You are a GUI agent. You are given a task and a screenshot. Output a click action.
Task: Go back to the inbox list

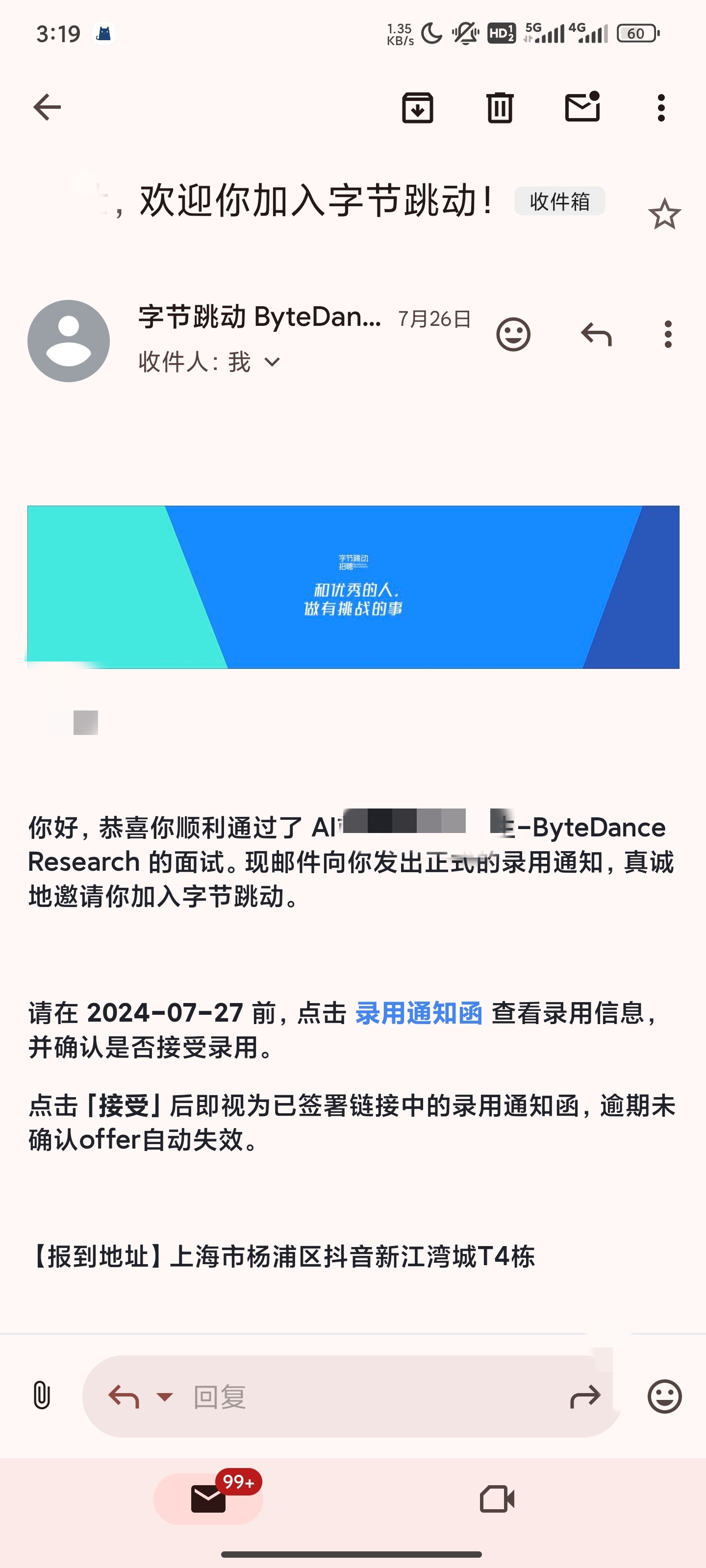pos(47,108)
